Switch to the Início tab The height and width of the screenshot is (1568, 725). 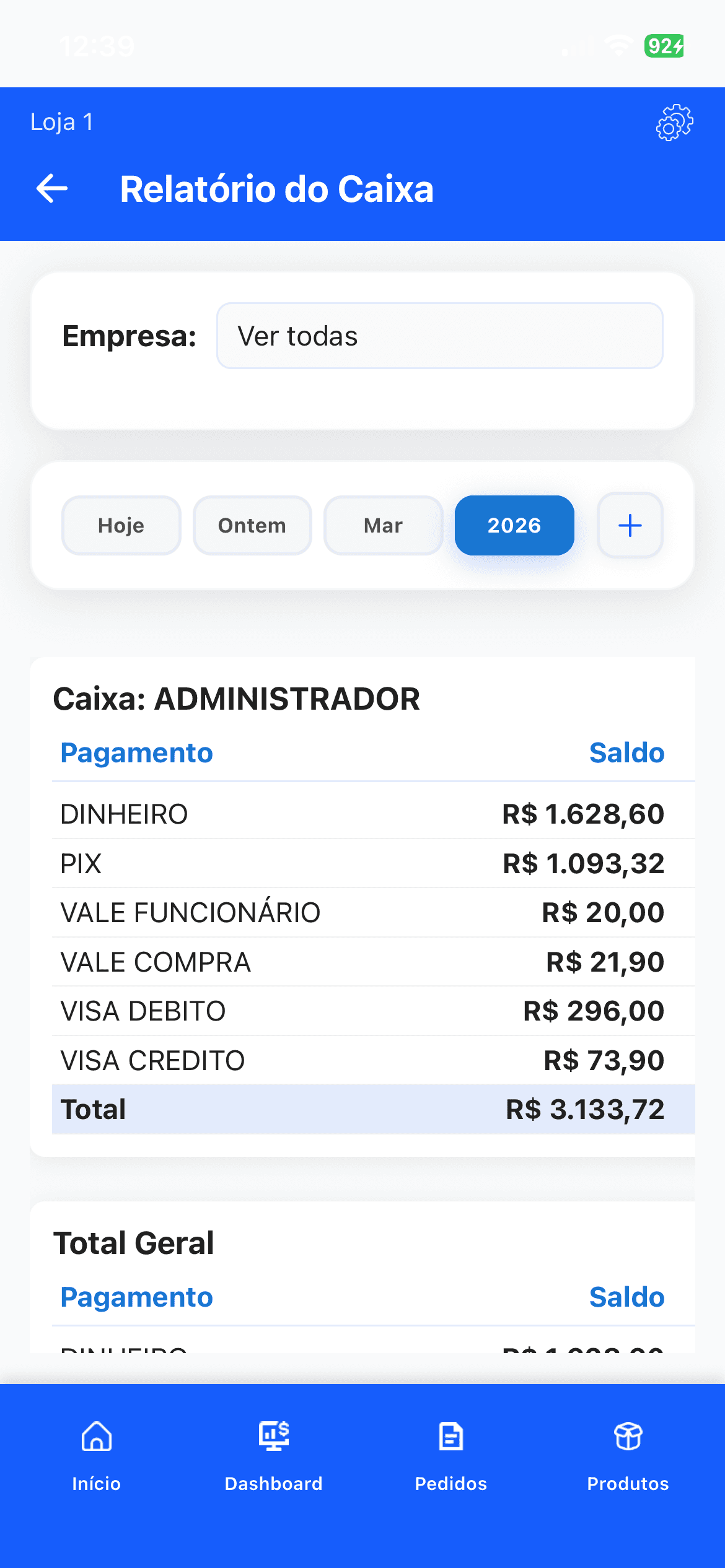tap(97, 1455)
